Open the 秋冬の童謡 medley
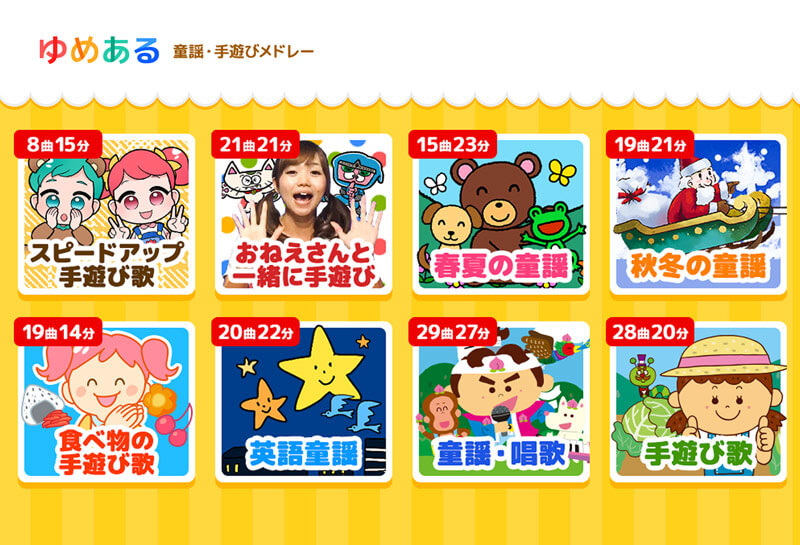This screenshot has height=545, width=800. (x=697, y=214)
